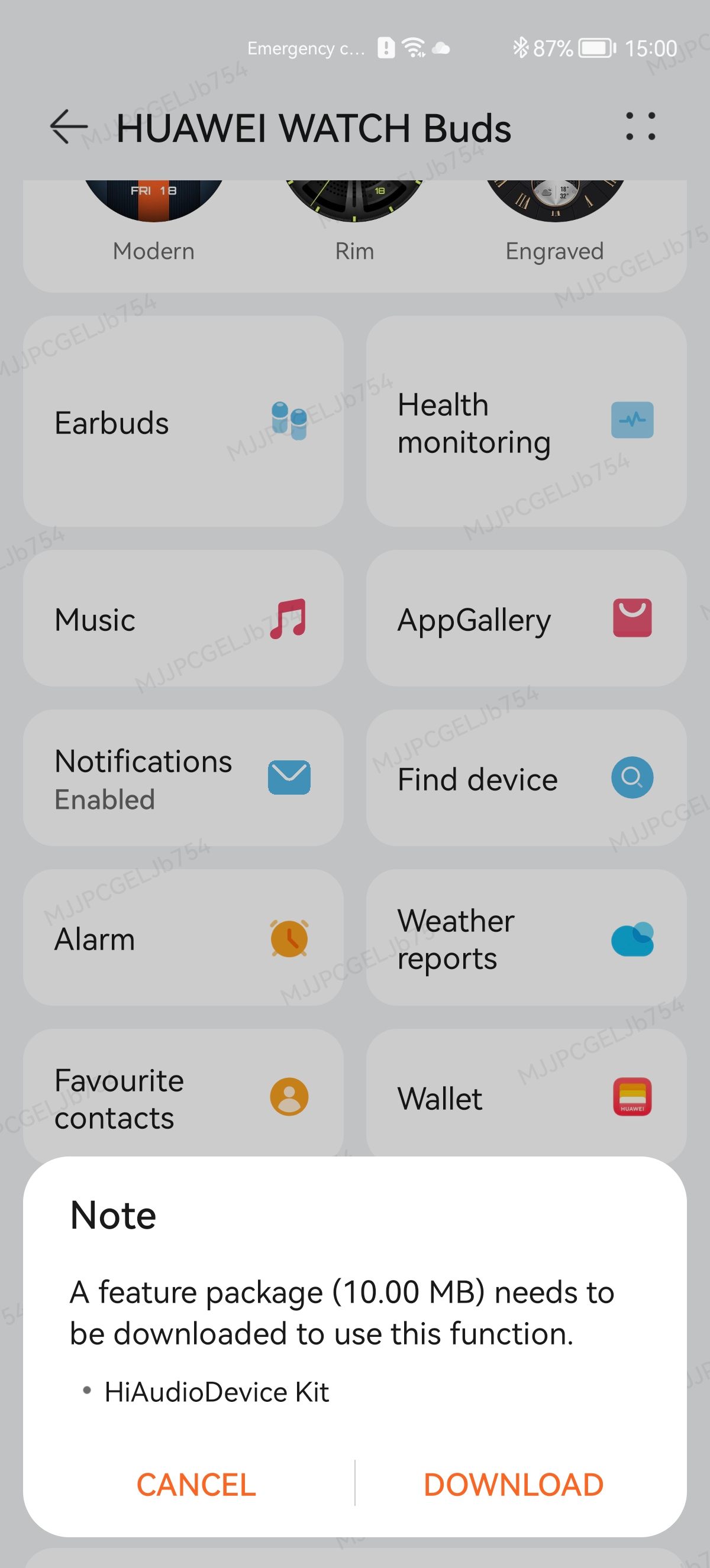Open the four-dot more options menu
The height and width of the screenshot is (1568, 710).
point(641,127)
